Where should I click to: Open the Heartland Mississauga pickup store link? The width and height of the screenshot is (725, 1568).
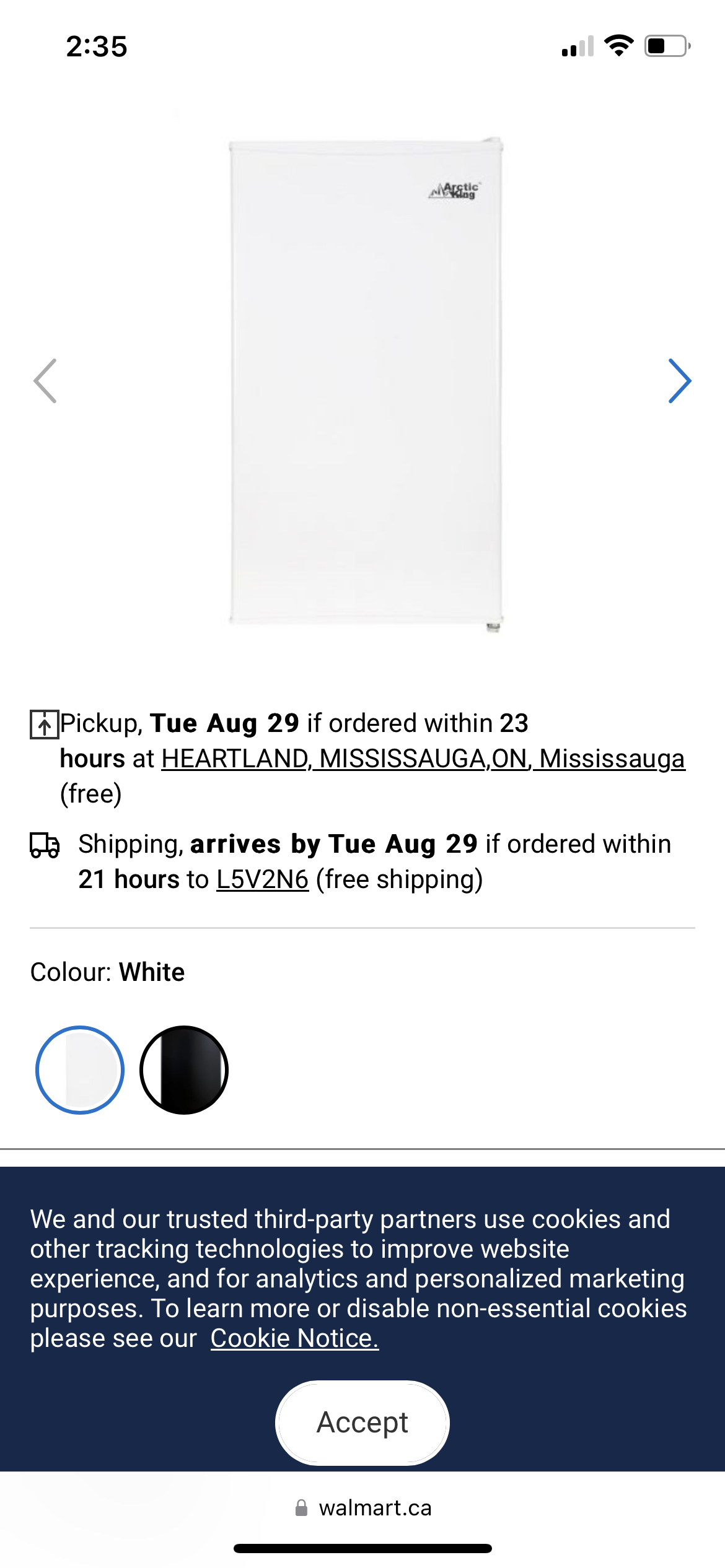pyautogui.click(x=423, y=759)
